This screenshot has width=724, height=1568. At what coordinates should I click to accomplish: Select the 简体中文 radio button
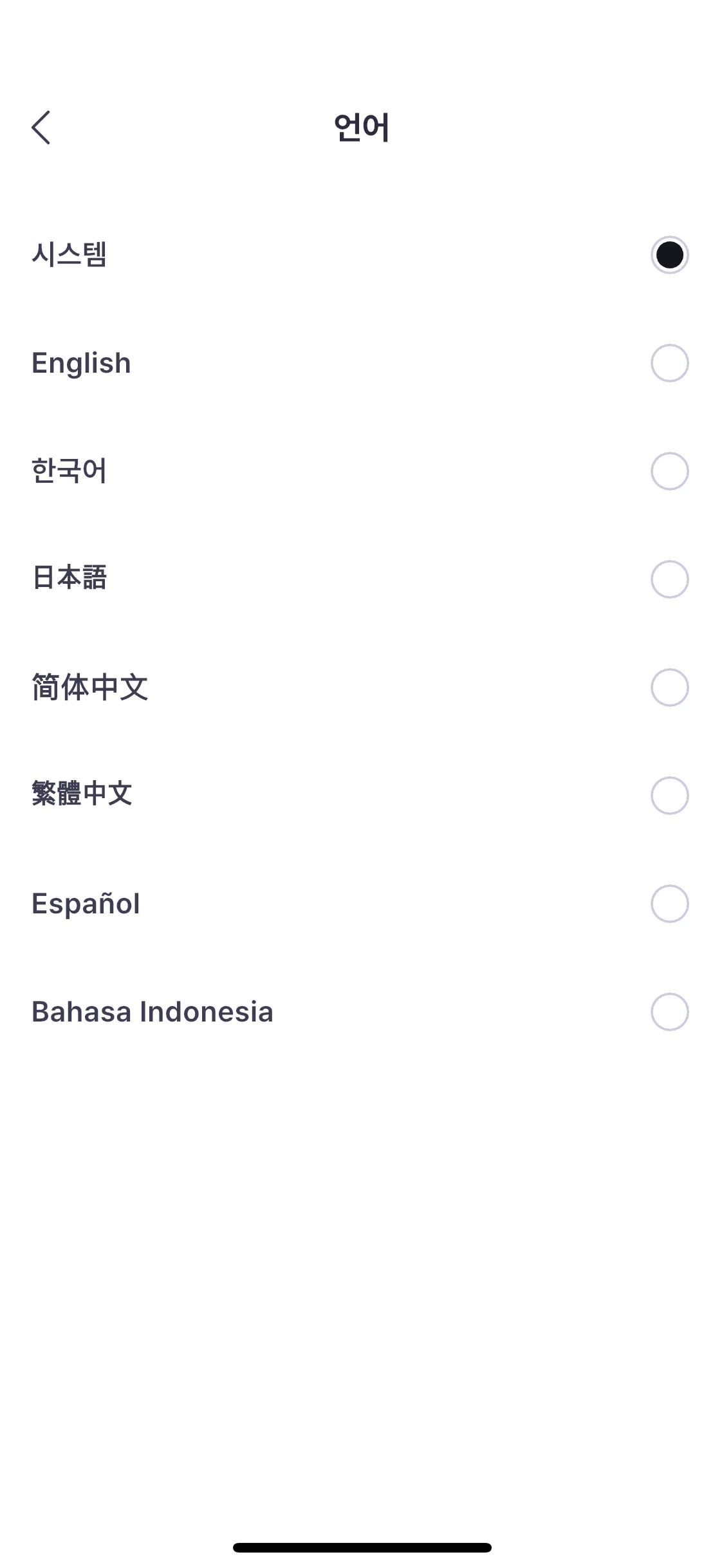click(x=670, y=689)
